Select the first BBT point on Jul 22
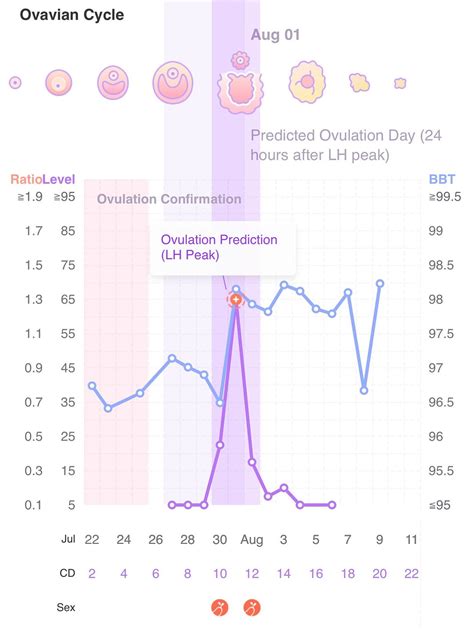Viewport: 474px width, 629px height. pyautogui.click(x=92, y=386)
